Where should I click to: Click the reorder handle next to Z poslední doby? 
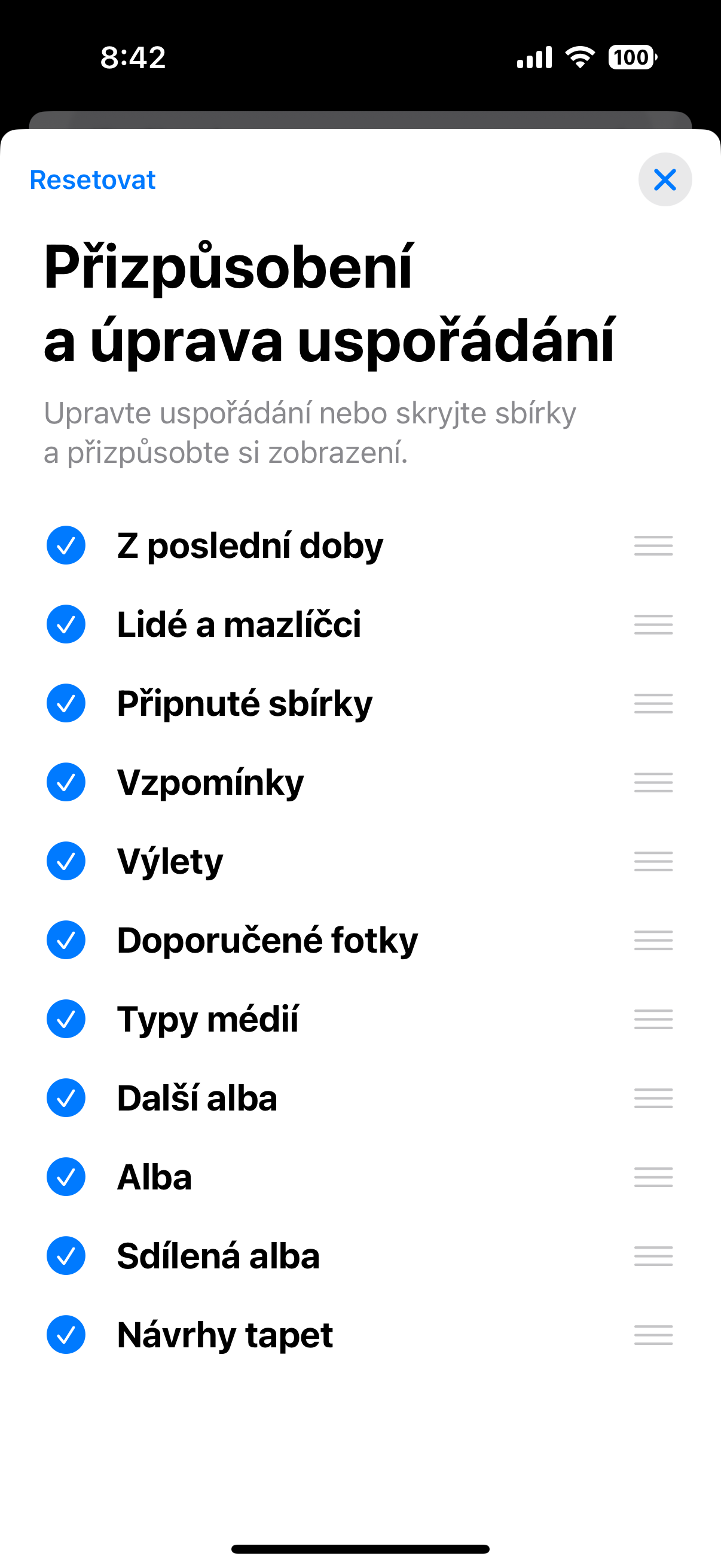pyautogui.click(x=653, y=547)
